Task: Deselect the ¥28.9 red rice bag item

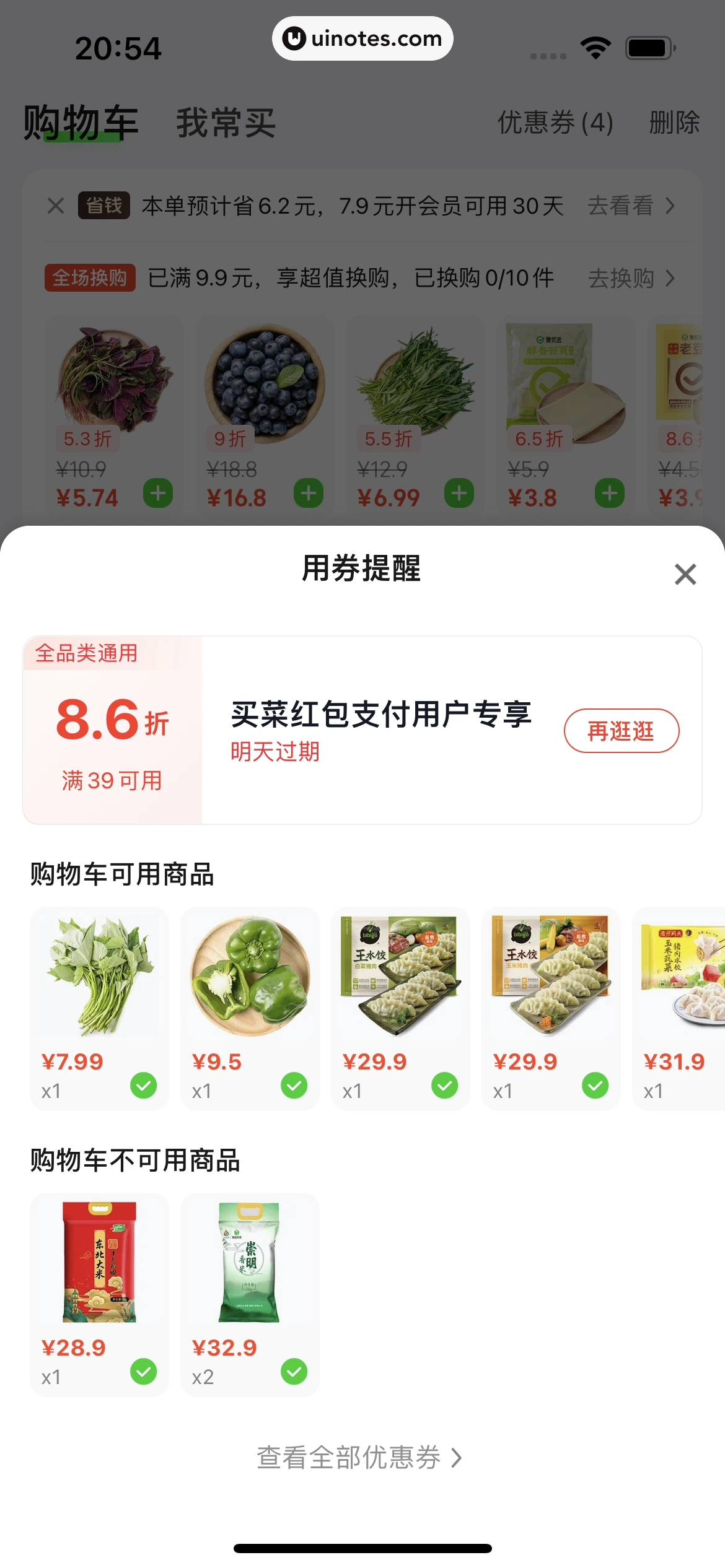Action: coord(143,1371)
